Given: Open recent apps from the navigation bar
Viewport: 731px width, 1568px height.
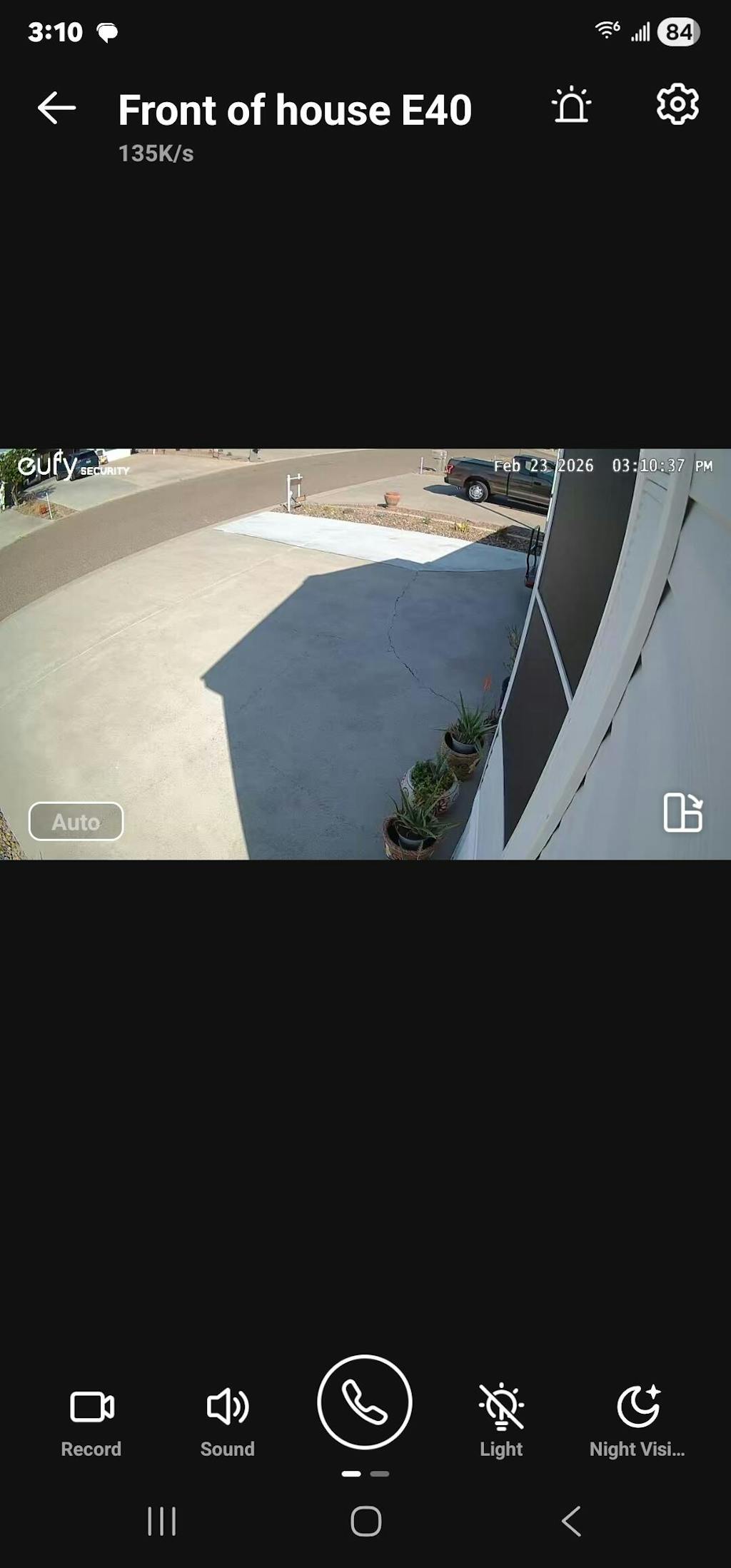Looking at the screenshot, I should (x=161, y=1521).
